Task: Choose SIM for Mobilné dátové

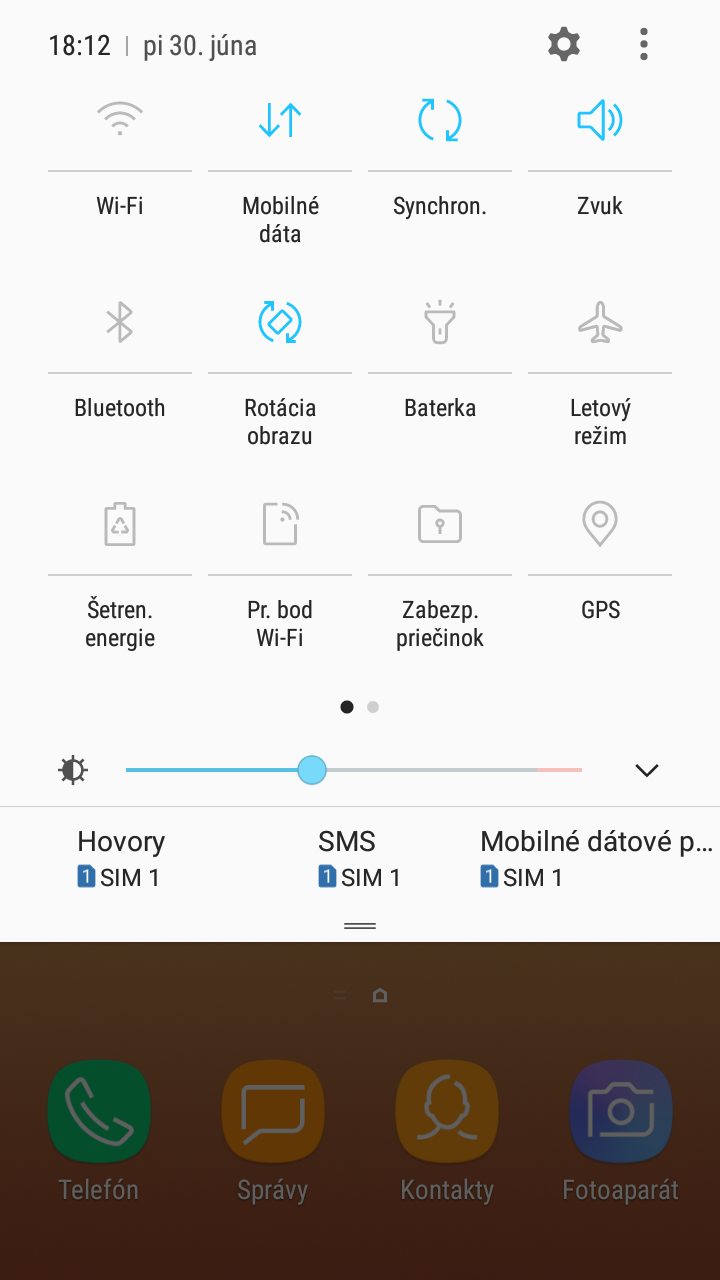Action: pyautogui.click(x=597, y=859)
